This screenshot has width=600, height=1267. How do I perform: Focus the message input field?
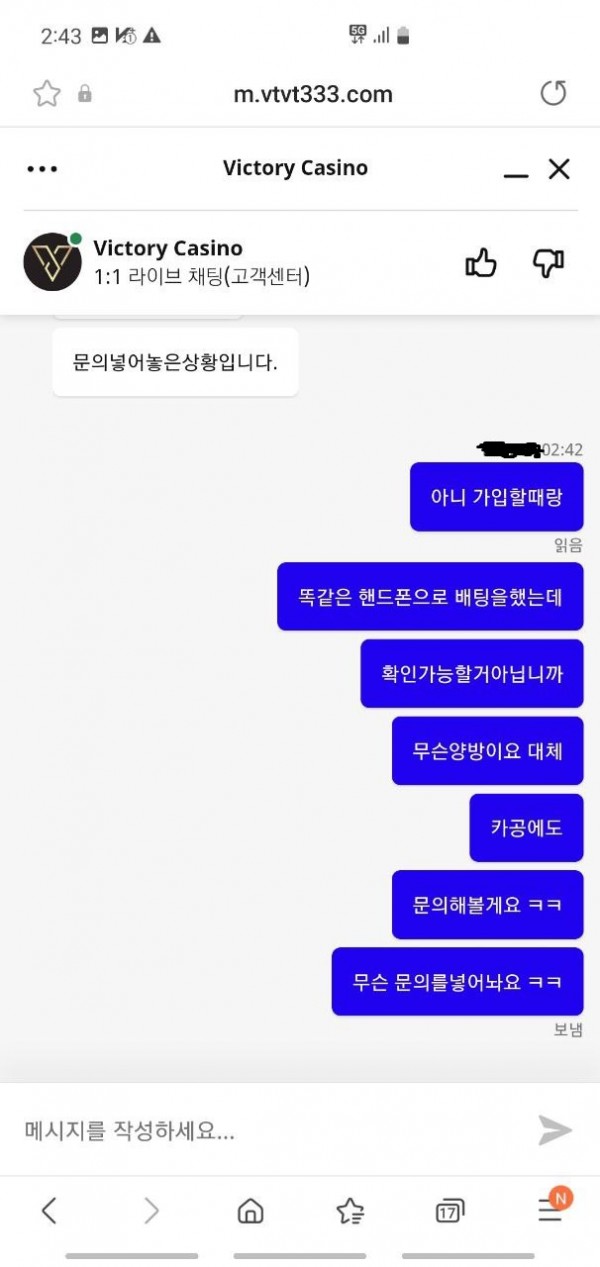click(x=270, y=1131)
